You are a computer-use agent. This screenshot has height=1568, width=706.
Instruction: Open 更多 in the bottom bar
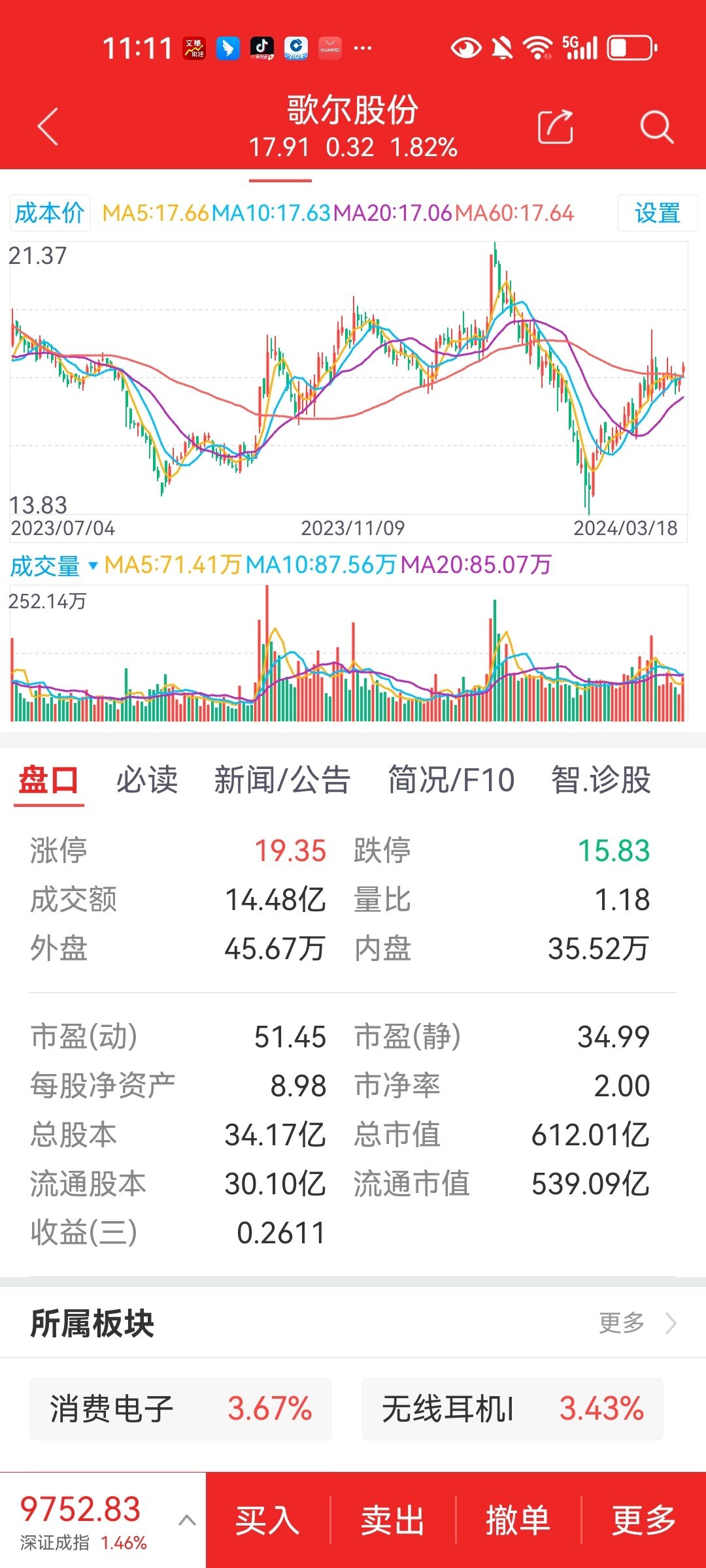(x=644, y=1520)
